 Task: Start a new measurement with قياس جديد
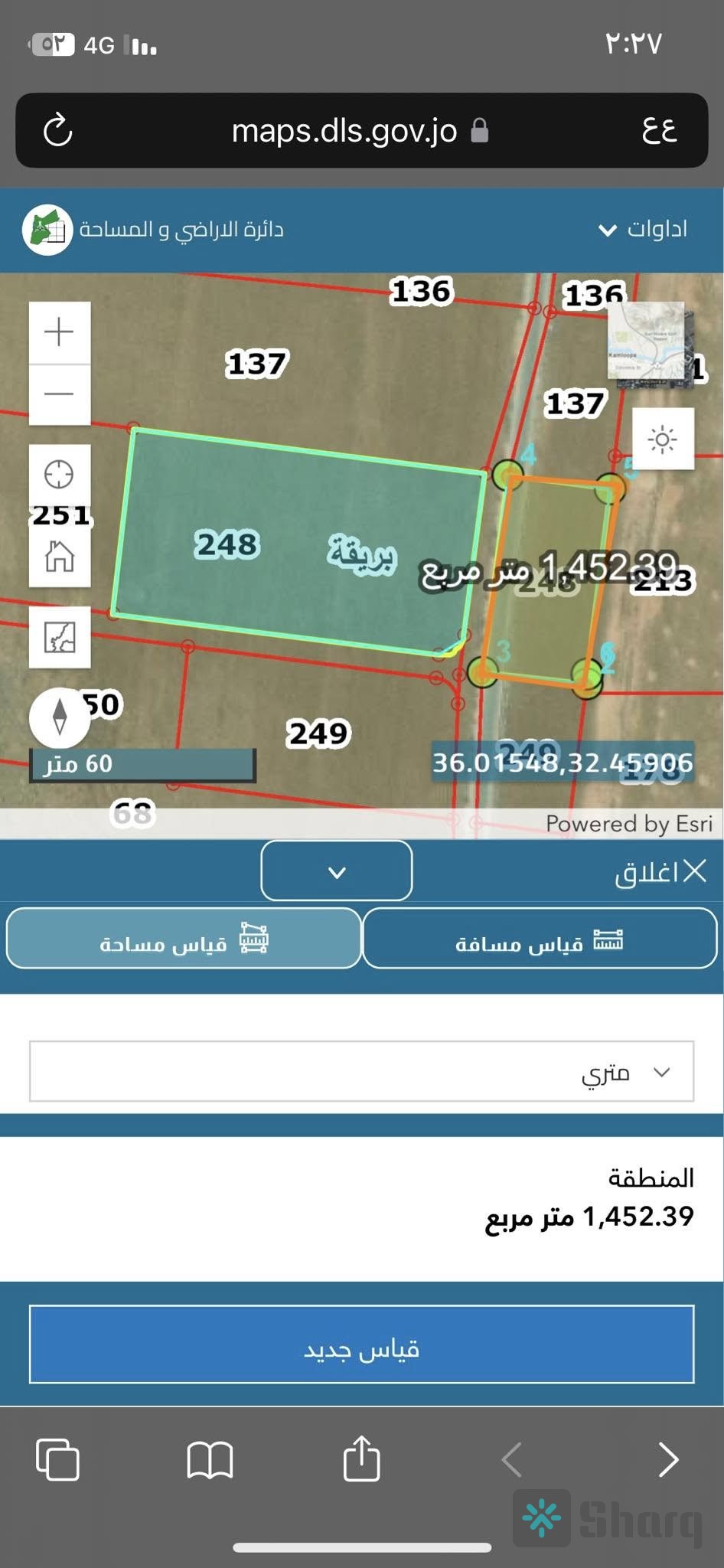pos(361,1344)
